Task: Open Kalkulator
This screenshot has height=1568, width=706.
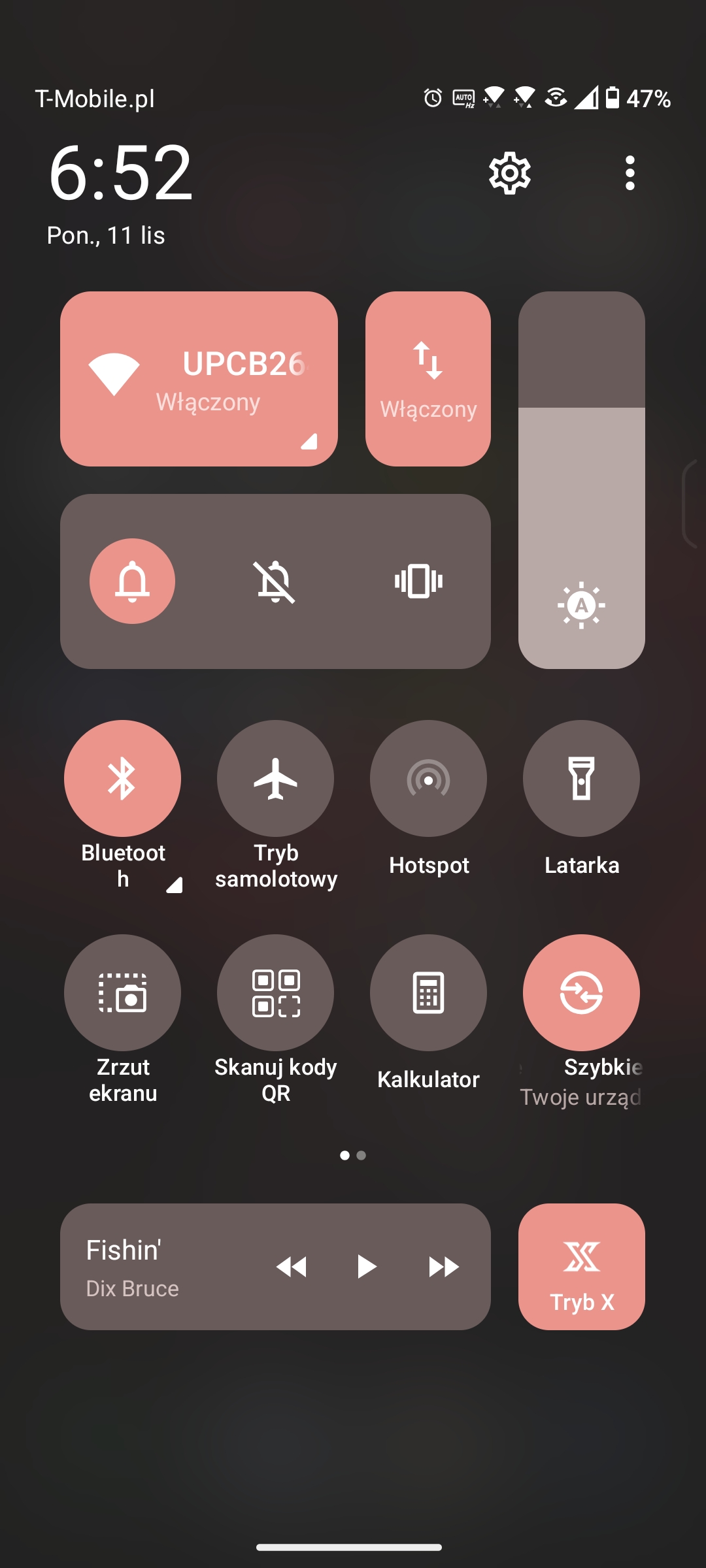Action: pos(428,992)
